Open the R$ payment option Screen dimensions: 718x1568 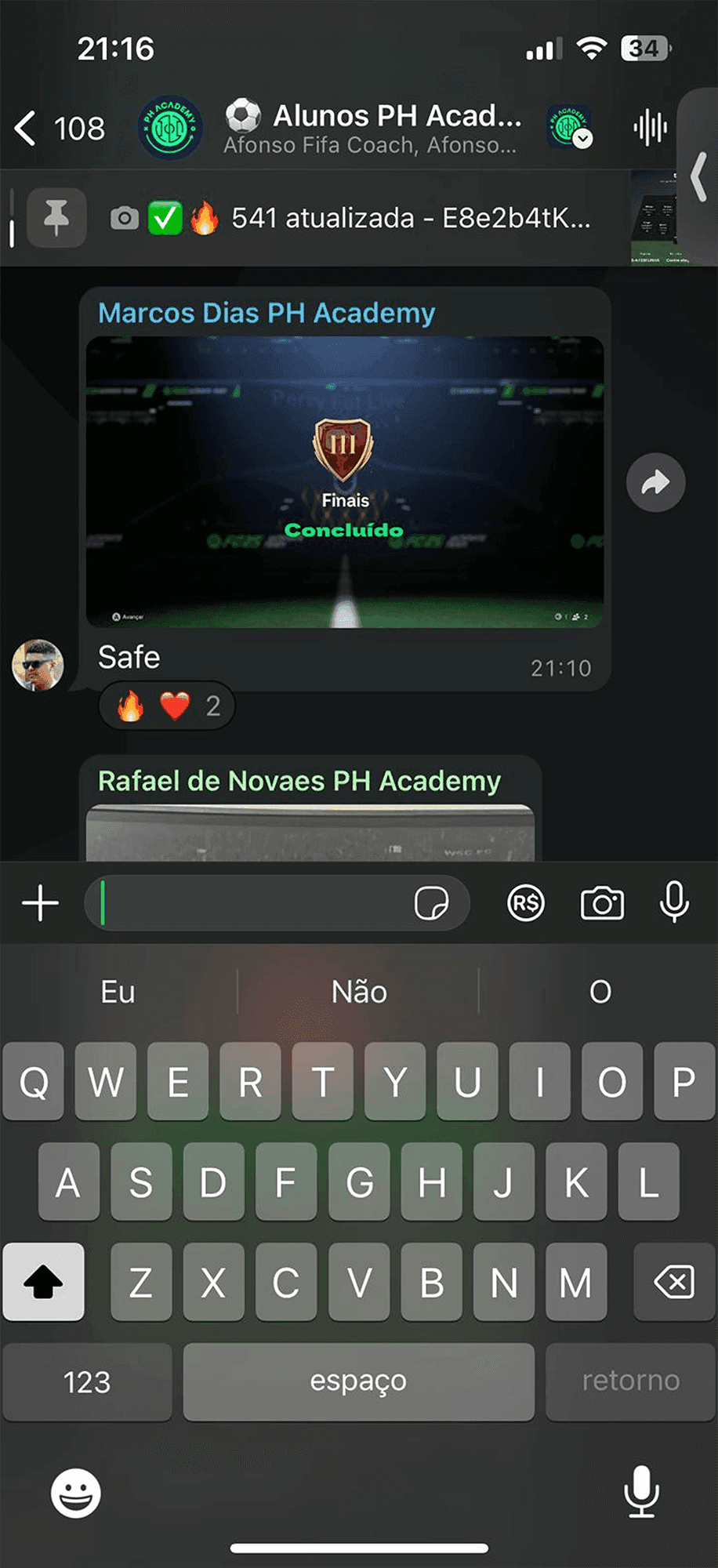pos(525,903)
